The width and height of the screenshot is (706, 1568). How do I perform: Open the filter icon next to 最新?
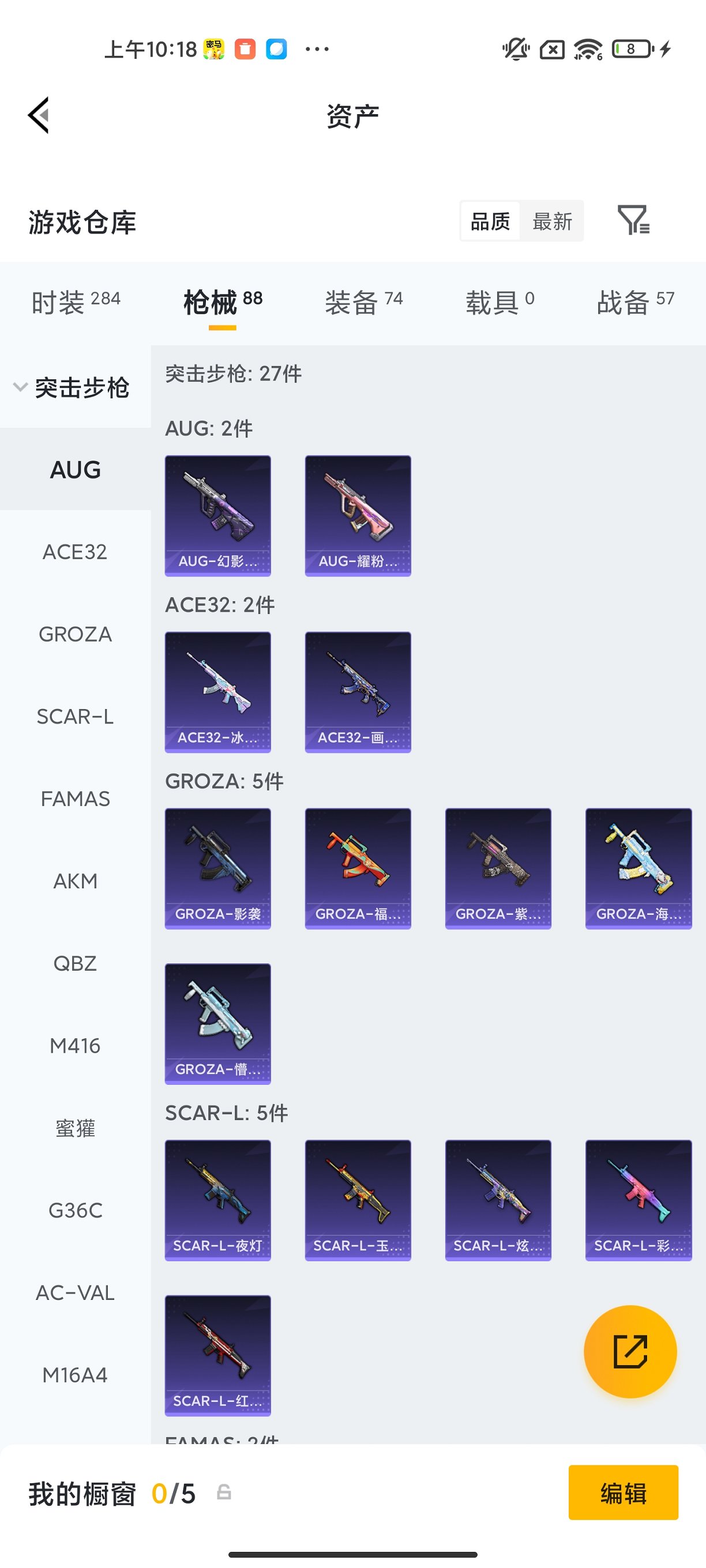633,220
